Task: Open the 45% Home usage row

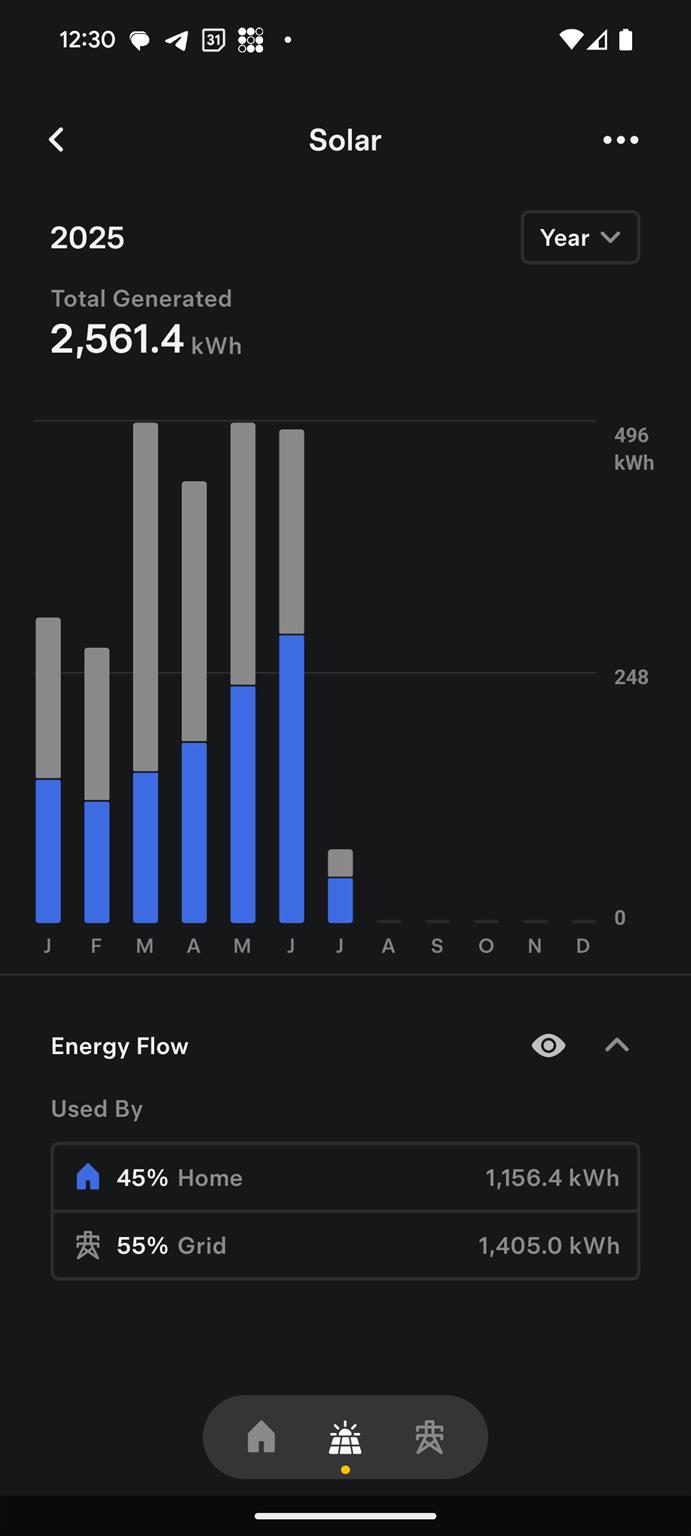Action: click(x=345, y=1178)
